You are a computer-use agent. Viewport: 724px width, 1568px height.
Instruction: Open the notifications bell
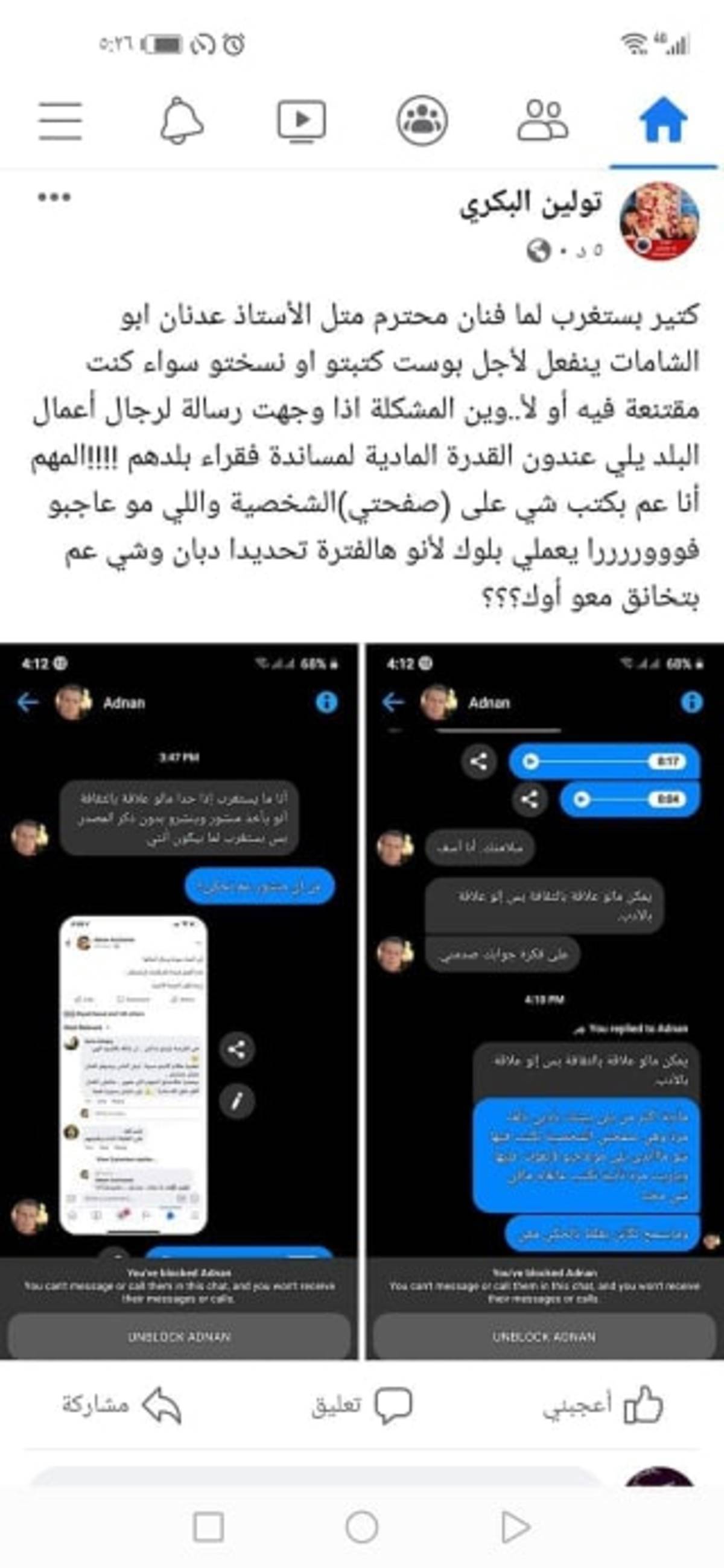pos(182,120)
